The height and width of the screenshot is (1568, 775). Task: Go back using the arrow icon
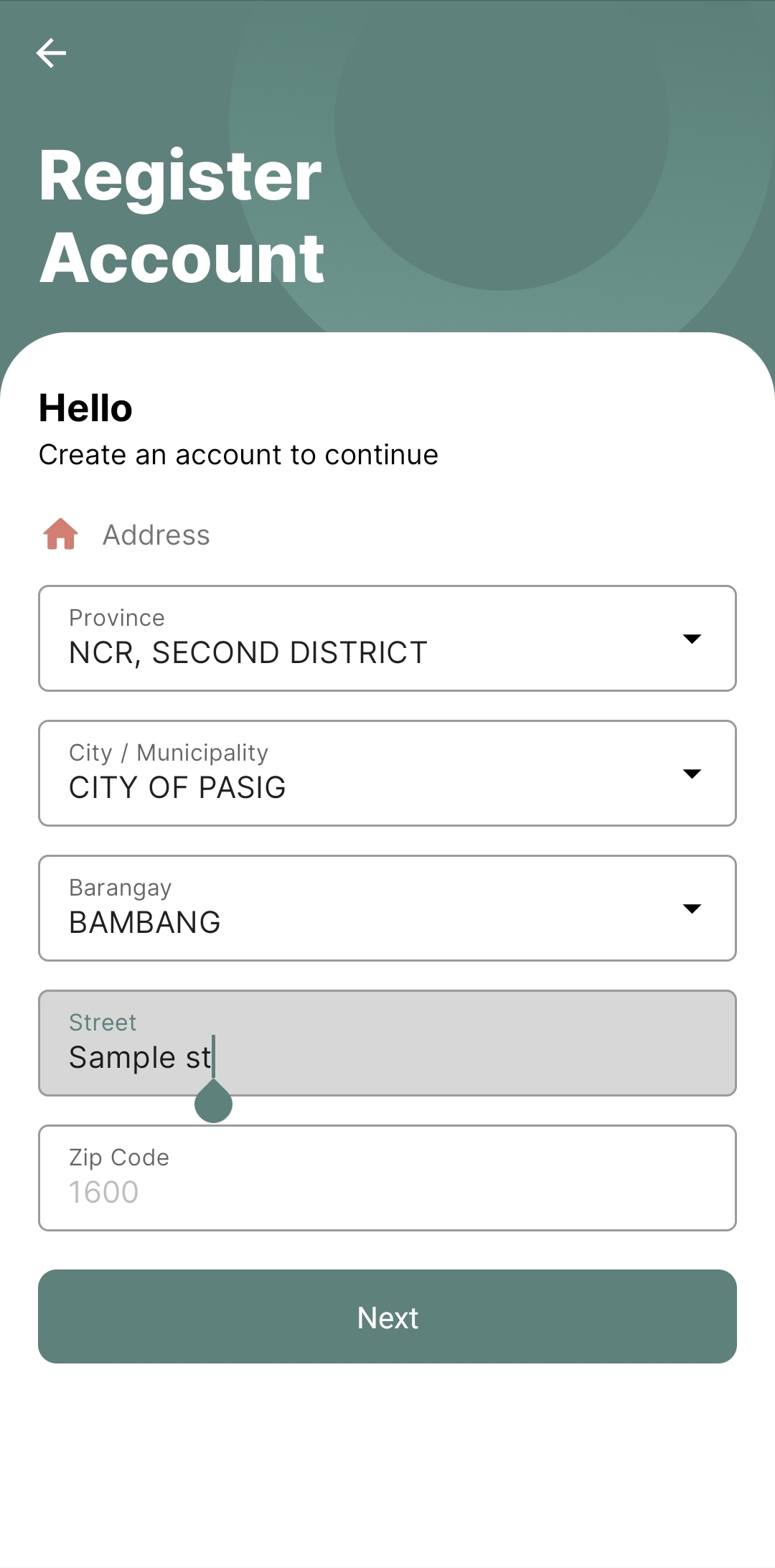(x=51, y=53)
